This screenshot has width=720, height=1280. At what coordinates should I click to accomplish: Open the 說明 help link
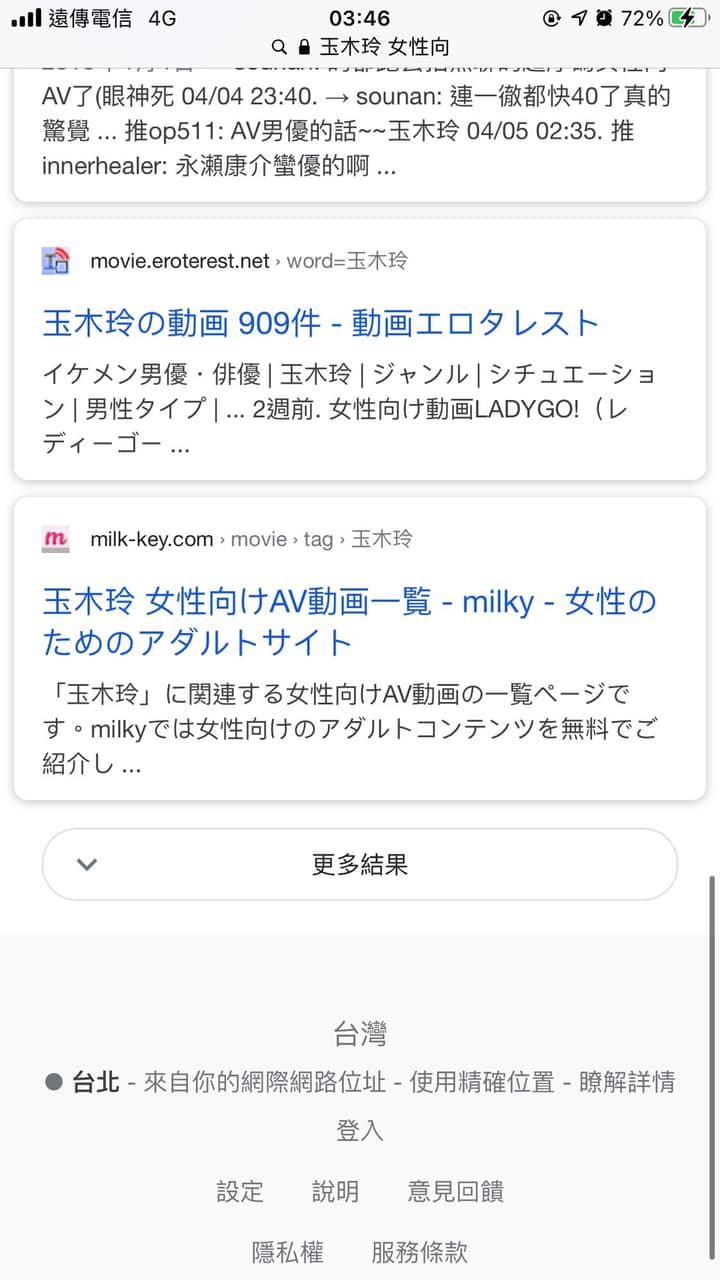tap(335, 1191)
